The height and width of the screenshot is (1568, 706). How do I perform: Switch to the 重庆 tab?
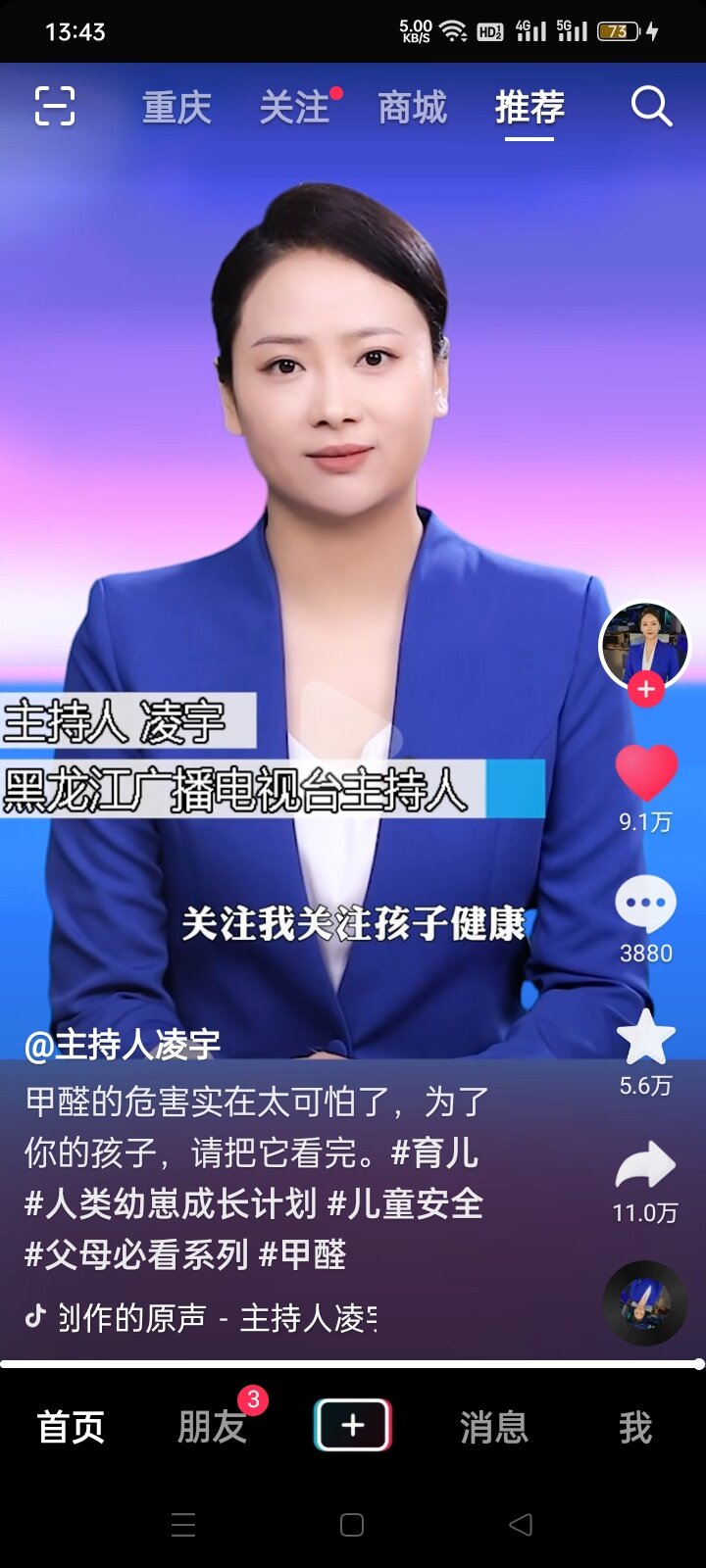coord(177,107)
